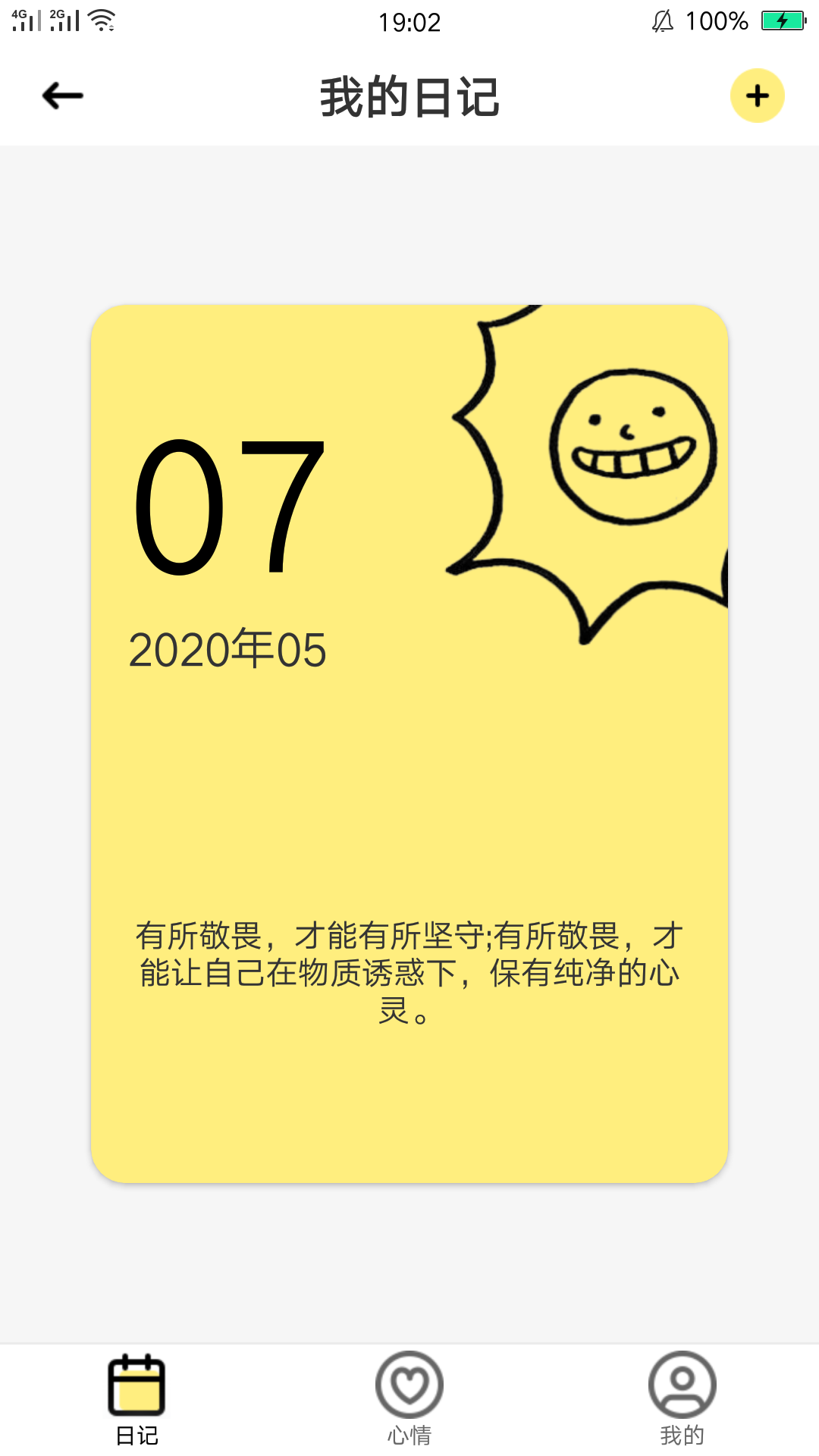Open the May 7 diary entry card

(409, 758)
